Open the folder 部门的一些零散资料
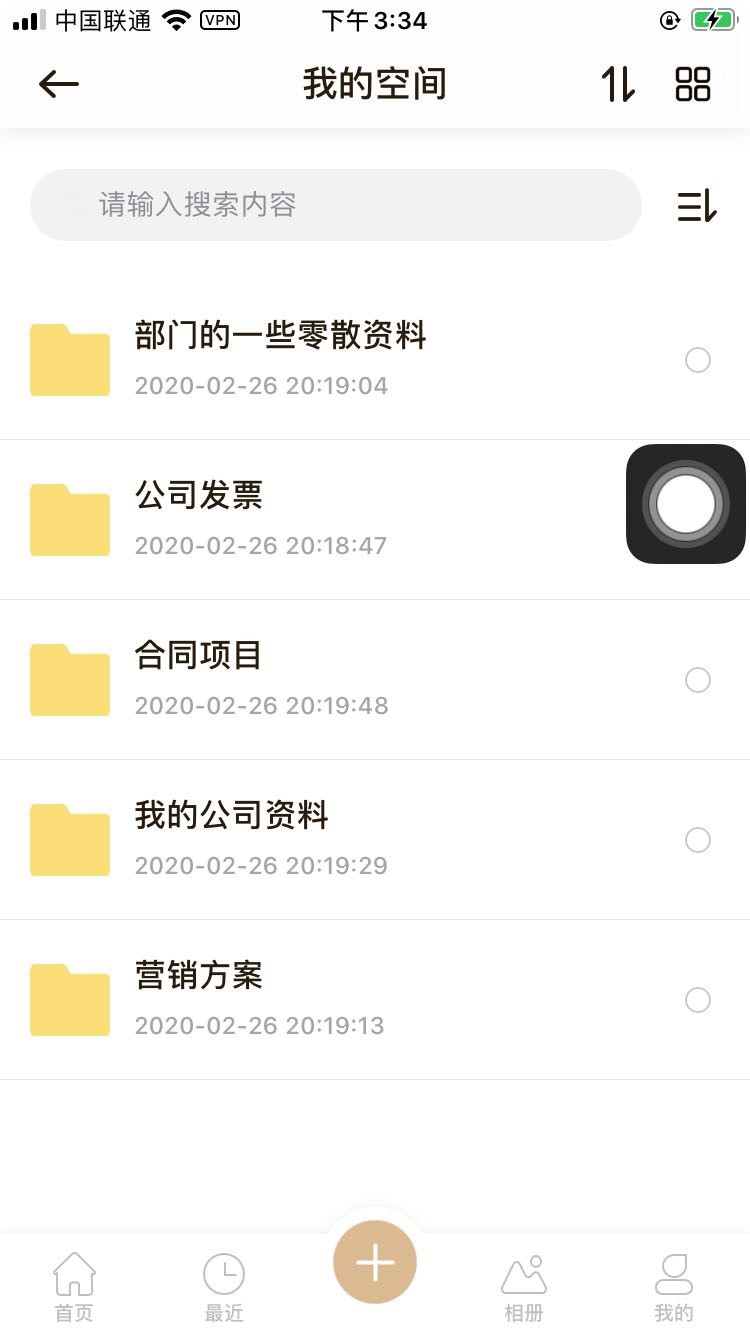Viewport: 750px width, 1334px height. click(x=280, y=359)
